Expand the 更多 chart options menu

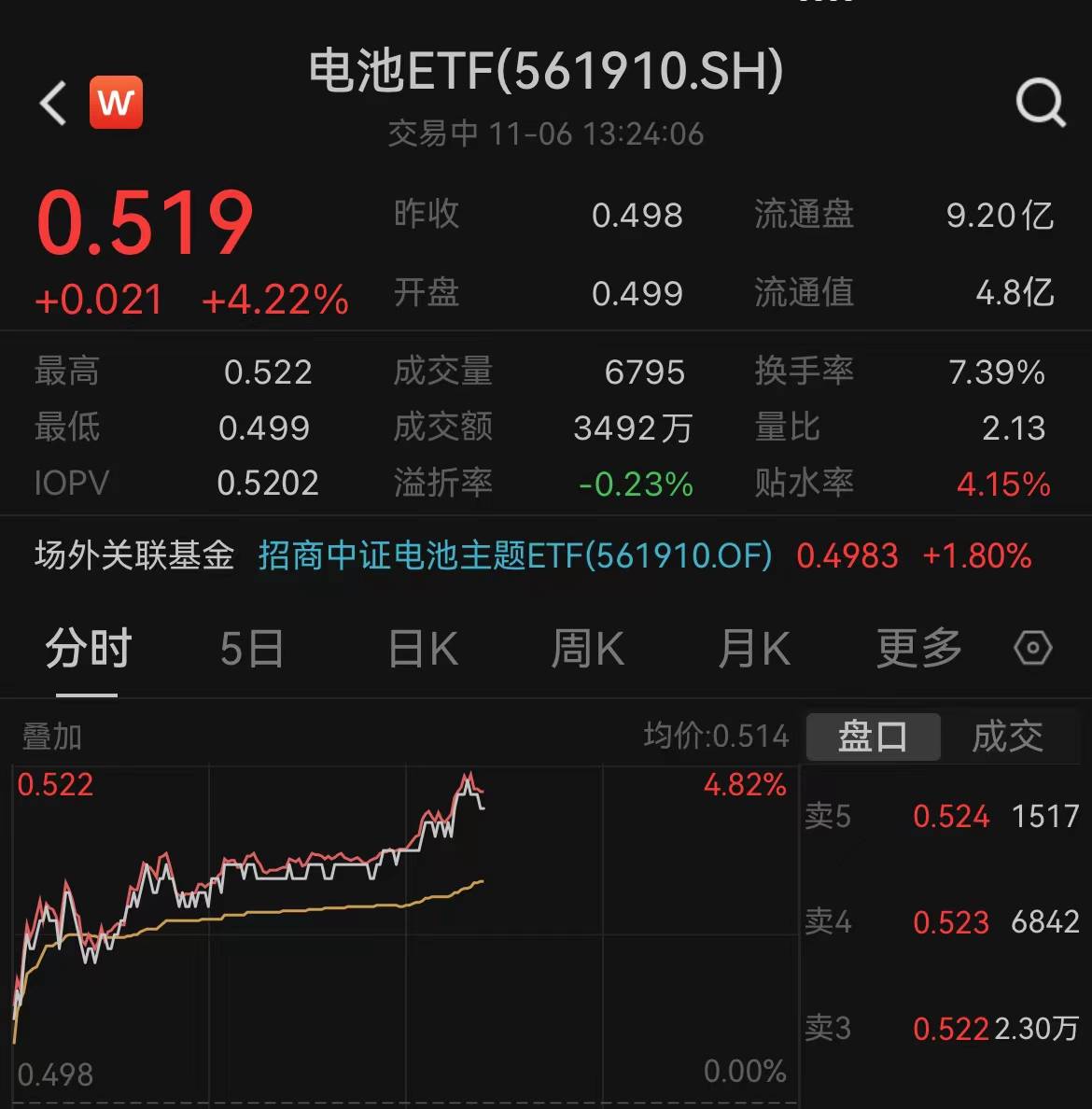919,649
